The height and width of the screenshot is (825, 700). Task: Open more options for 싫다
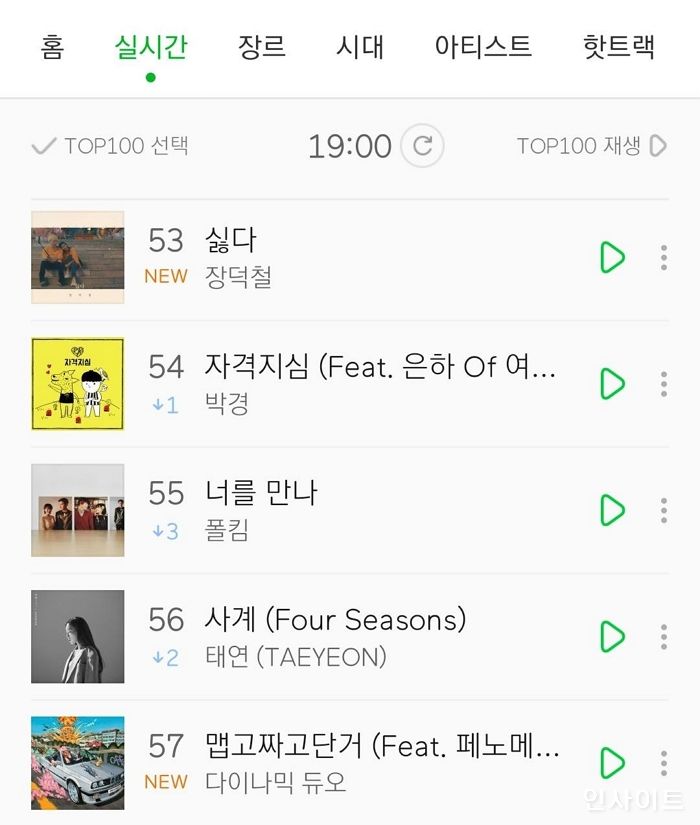click(663, 257)
